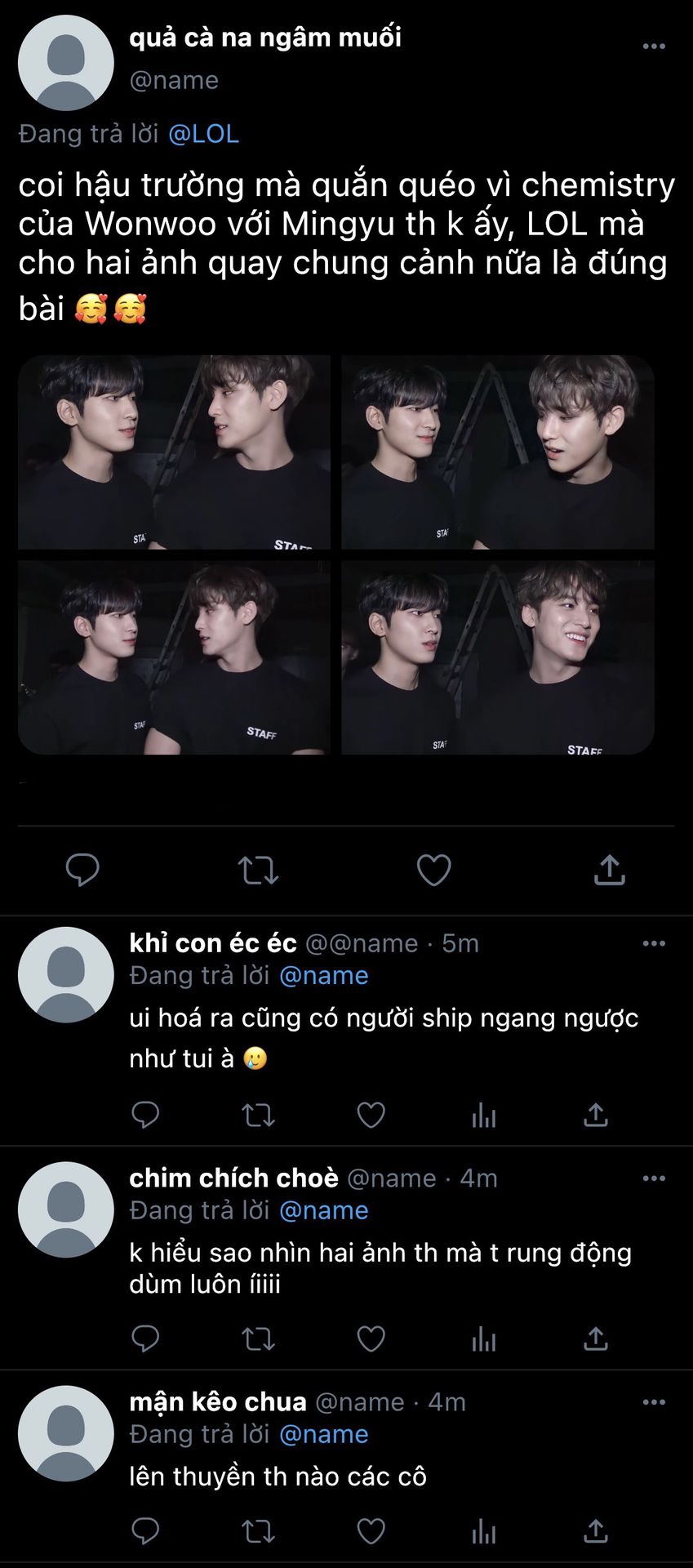Open @name link in mận kêo chua's reply

pos(323,1435)
